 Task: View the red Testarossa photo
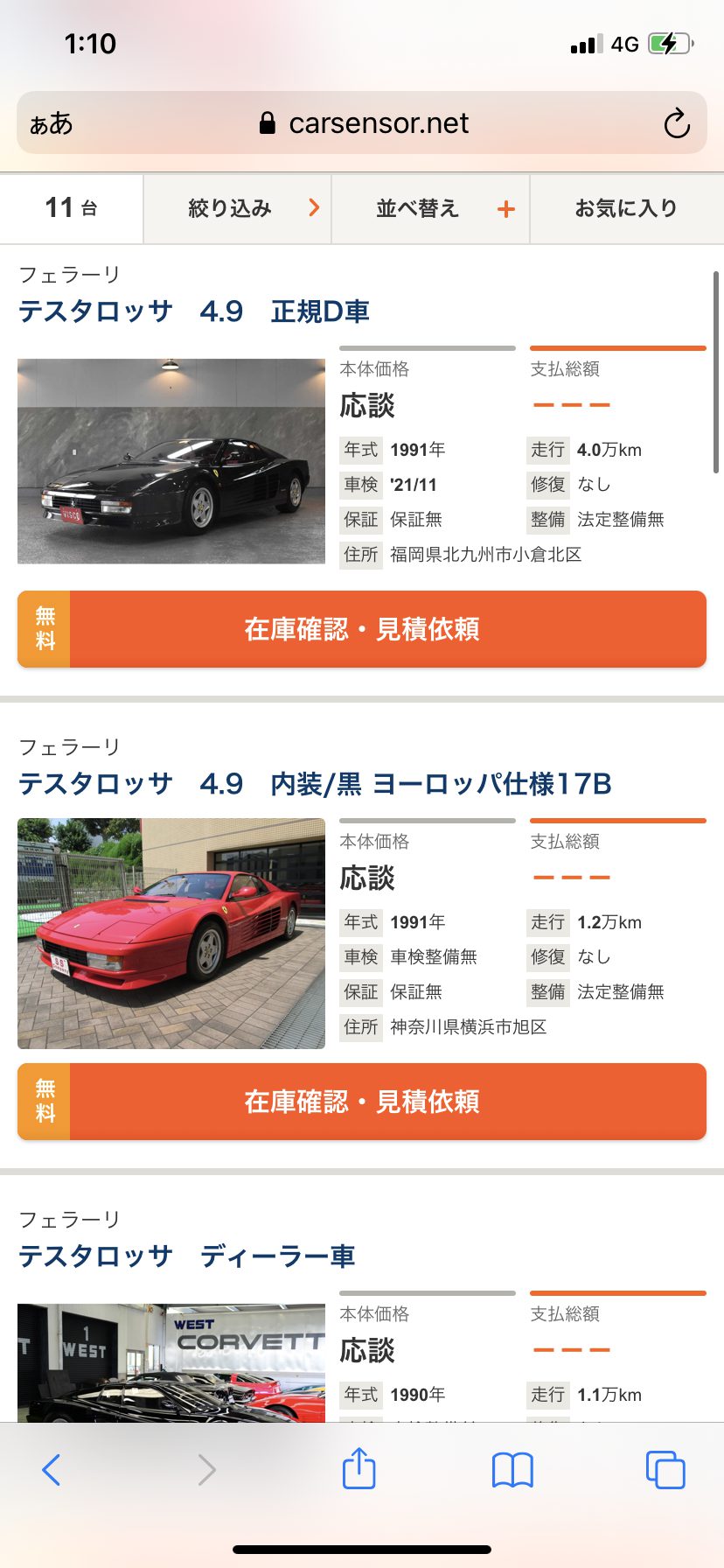click(x=171, y=934)
